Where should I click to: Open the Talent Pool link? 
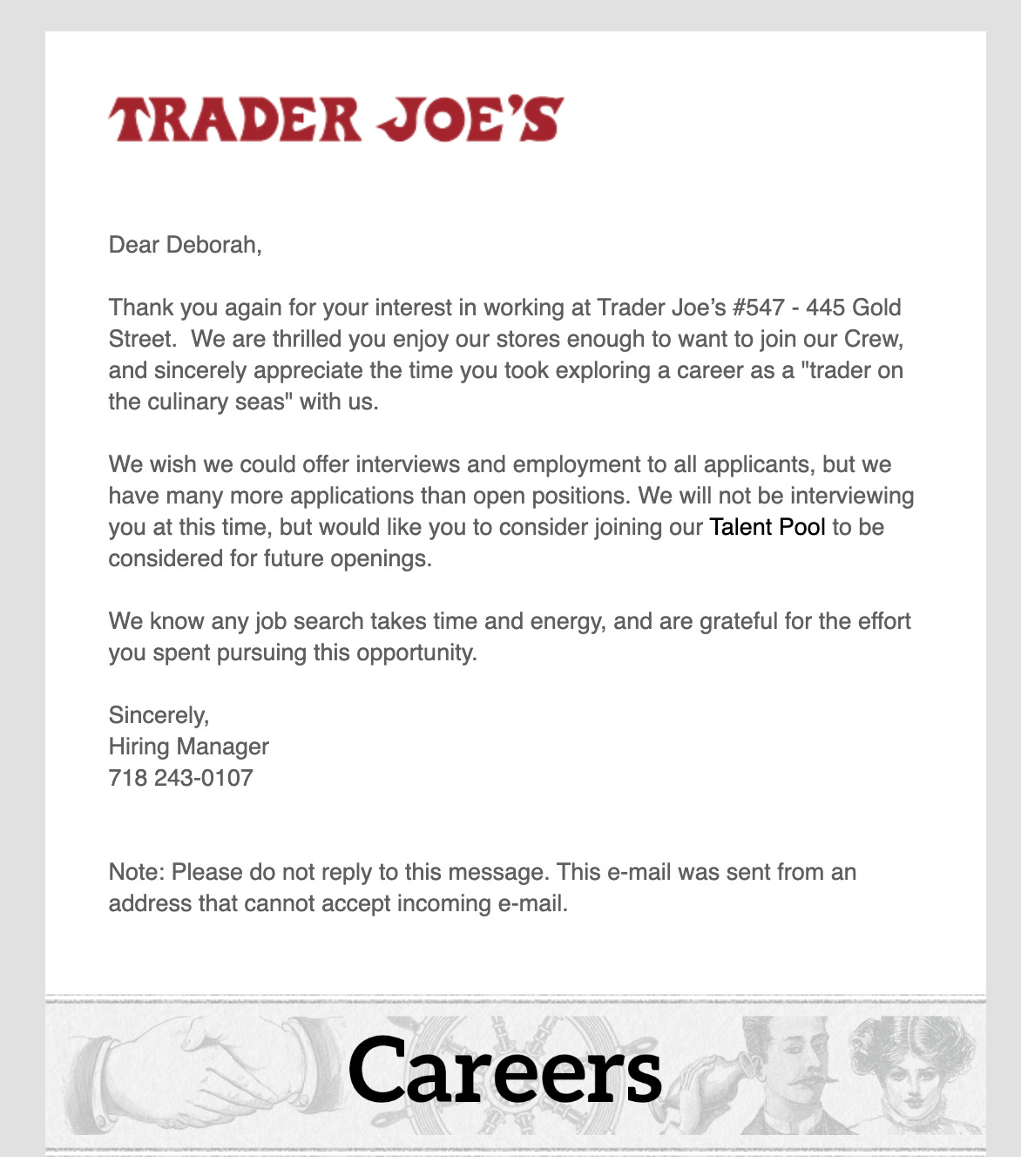point(767,527)
